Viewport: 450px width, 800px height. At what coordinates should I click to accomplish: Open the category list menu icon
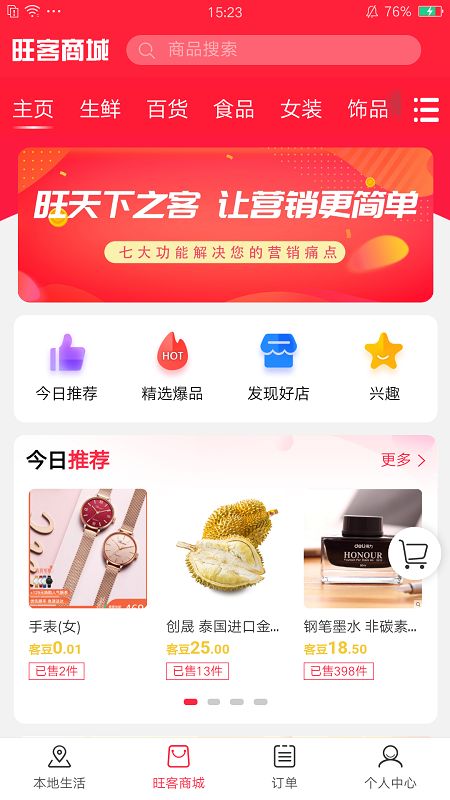427,110
